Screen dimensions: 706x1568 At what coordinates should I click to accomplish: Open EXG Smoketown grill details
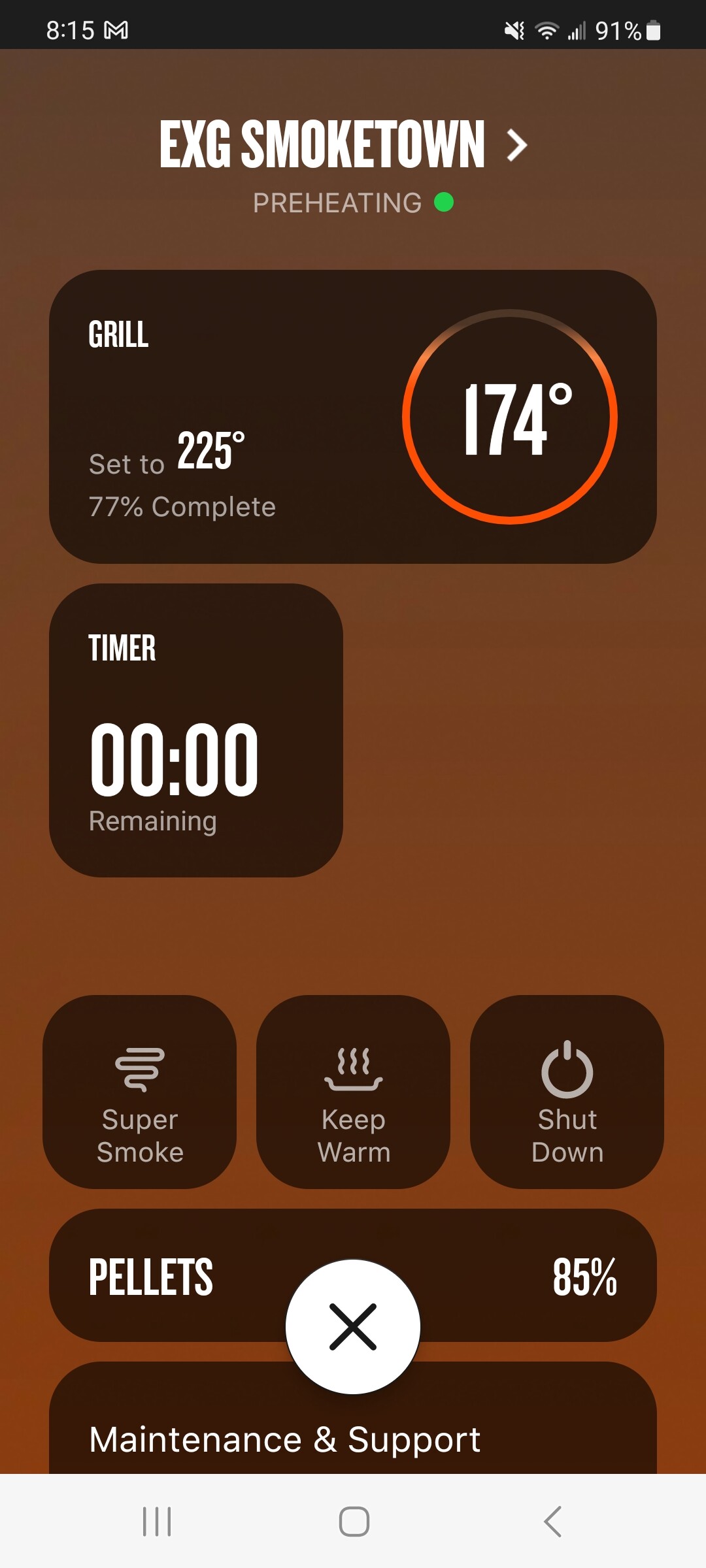click(344, 144)
